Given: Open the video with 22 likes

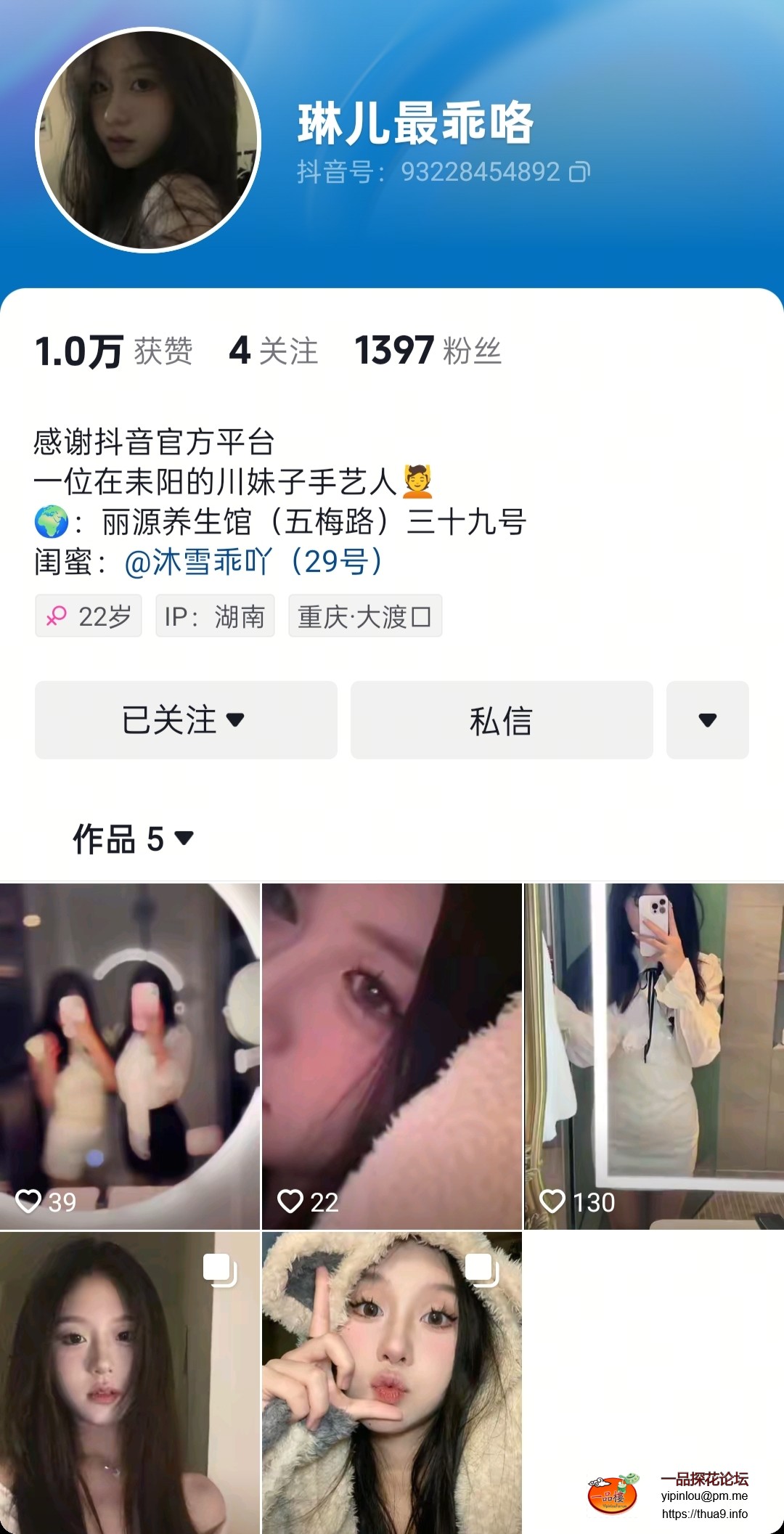Looking at the screenshot, I should coord(391,1056).
